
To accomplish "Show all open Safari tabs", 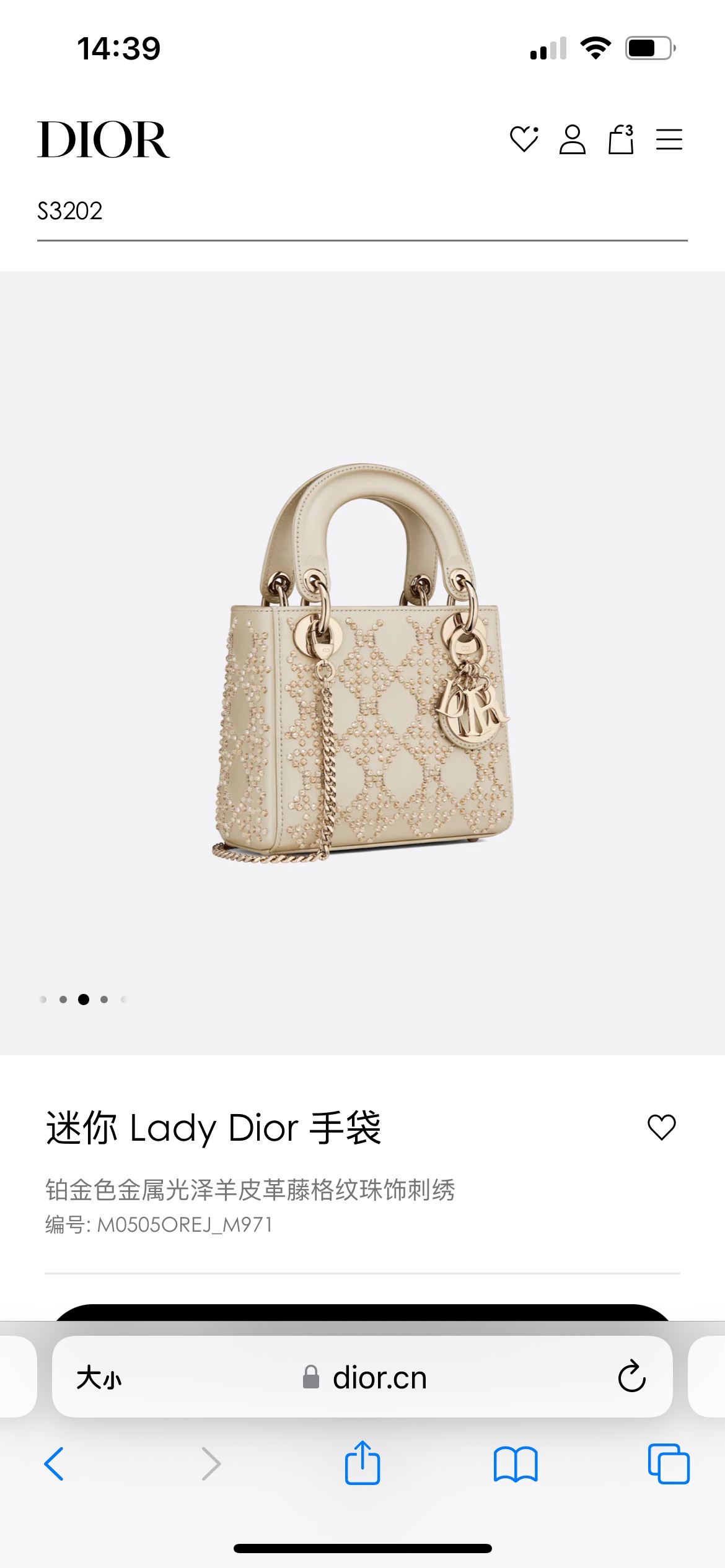I will tap(668, 1464).
